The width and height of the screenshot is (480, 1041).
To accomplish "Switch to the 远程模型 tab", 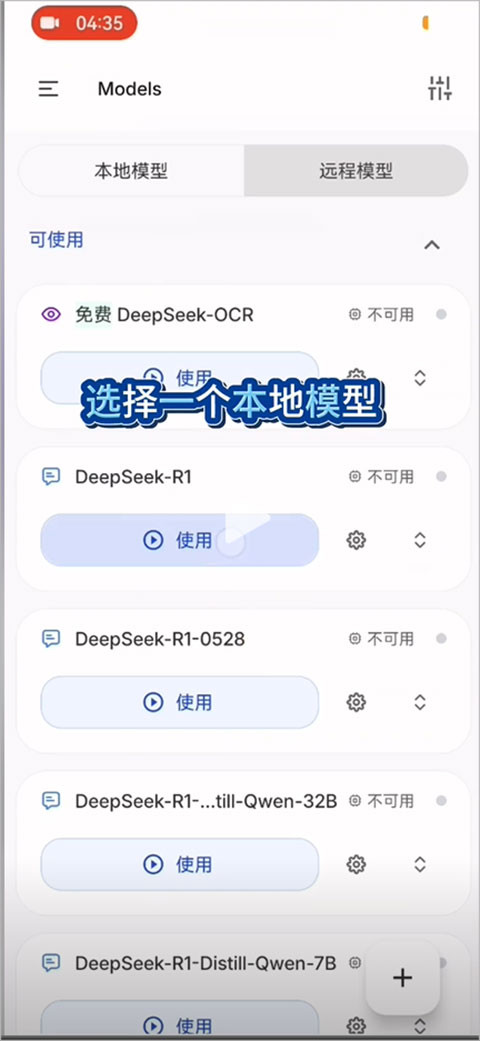I will [x=356, y=171].
